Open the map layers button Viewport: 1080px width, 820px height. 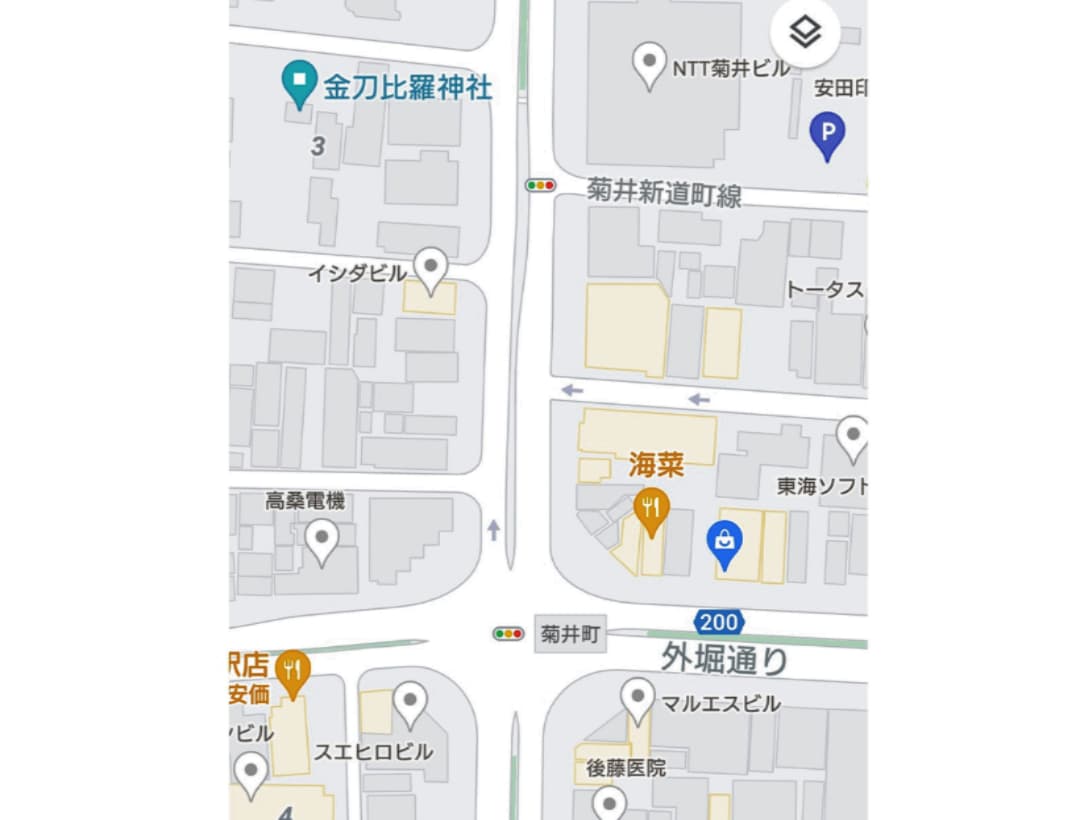(x=805, y=33)
